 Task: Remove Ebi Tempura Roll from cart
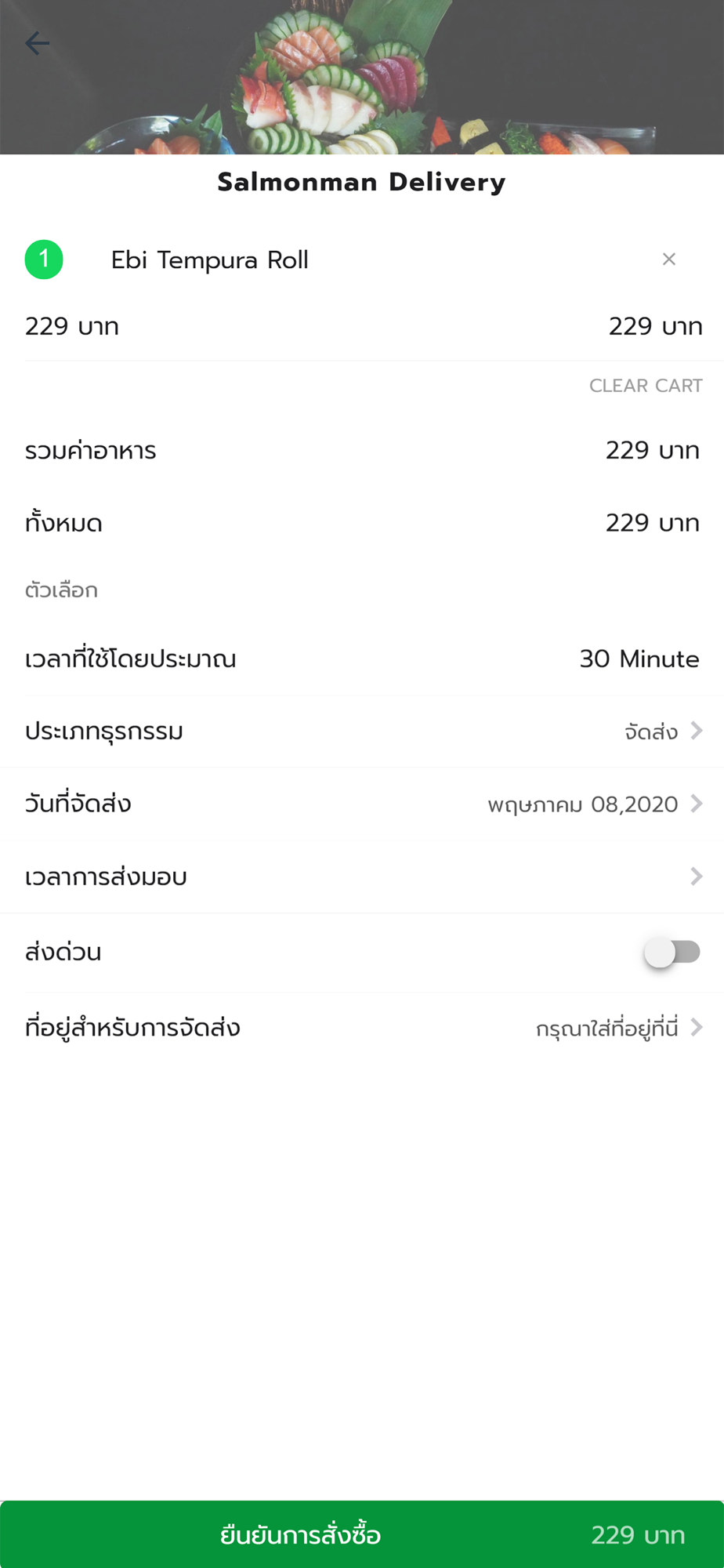(668, 260)
